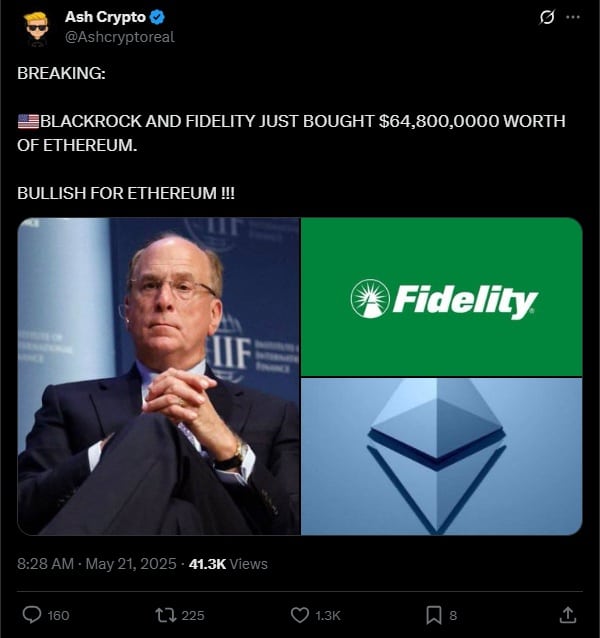
Task: Share this post
Action: click(x=568, y=614)
